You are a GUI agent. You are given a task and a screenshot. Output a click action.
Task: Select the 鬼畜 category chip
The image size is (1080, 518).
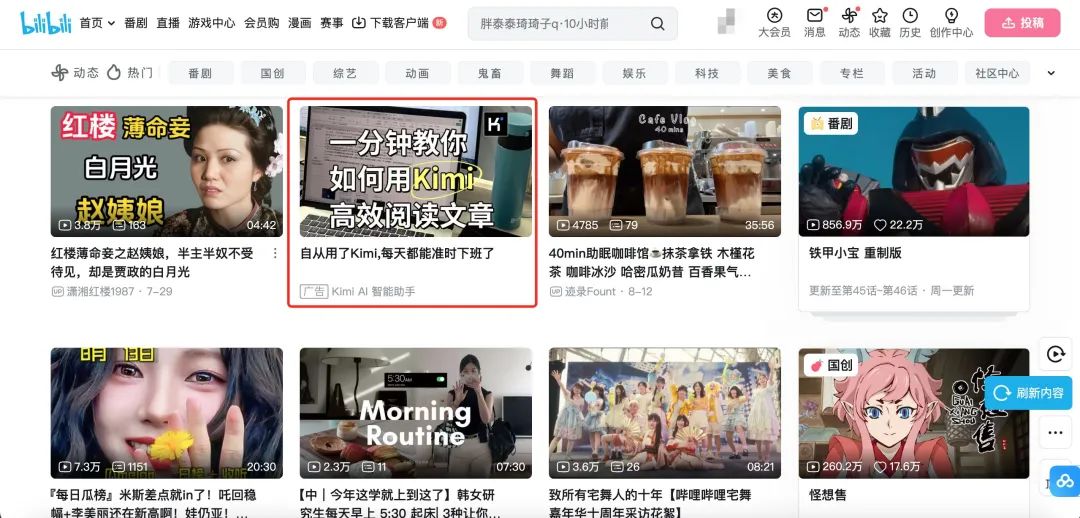coord(490,73)
